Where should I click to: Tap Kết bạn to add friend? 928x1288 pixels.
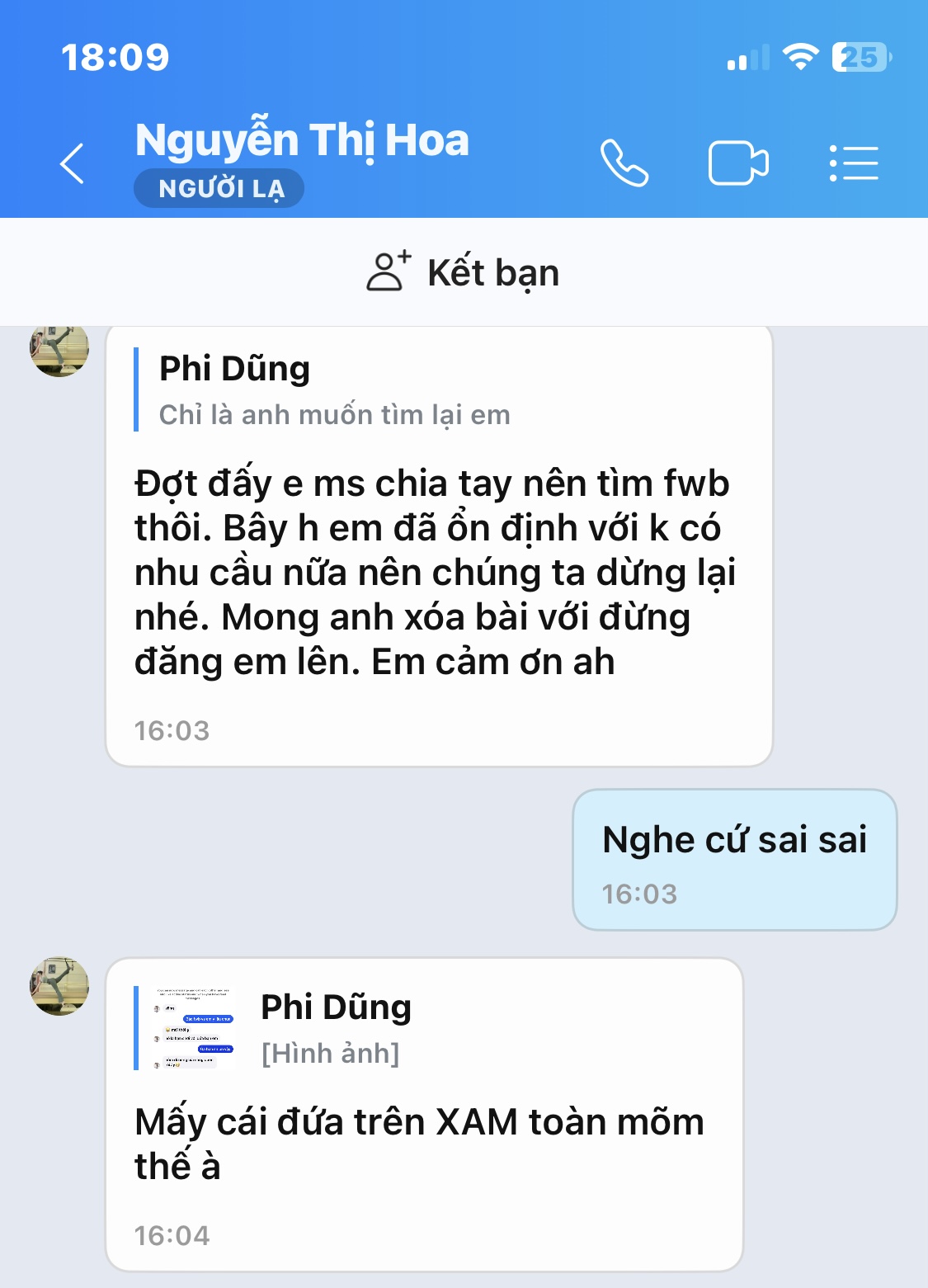464,272
